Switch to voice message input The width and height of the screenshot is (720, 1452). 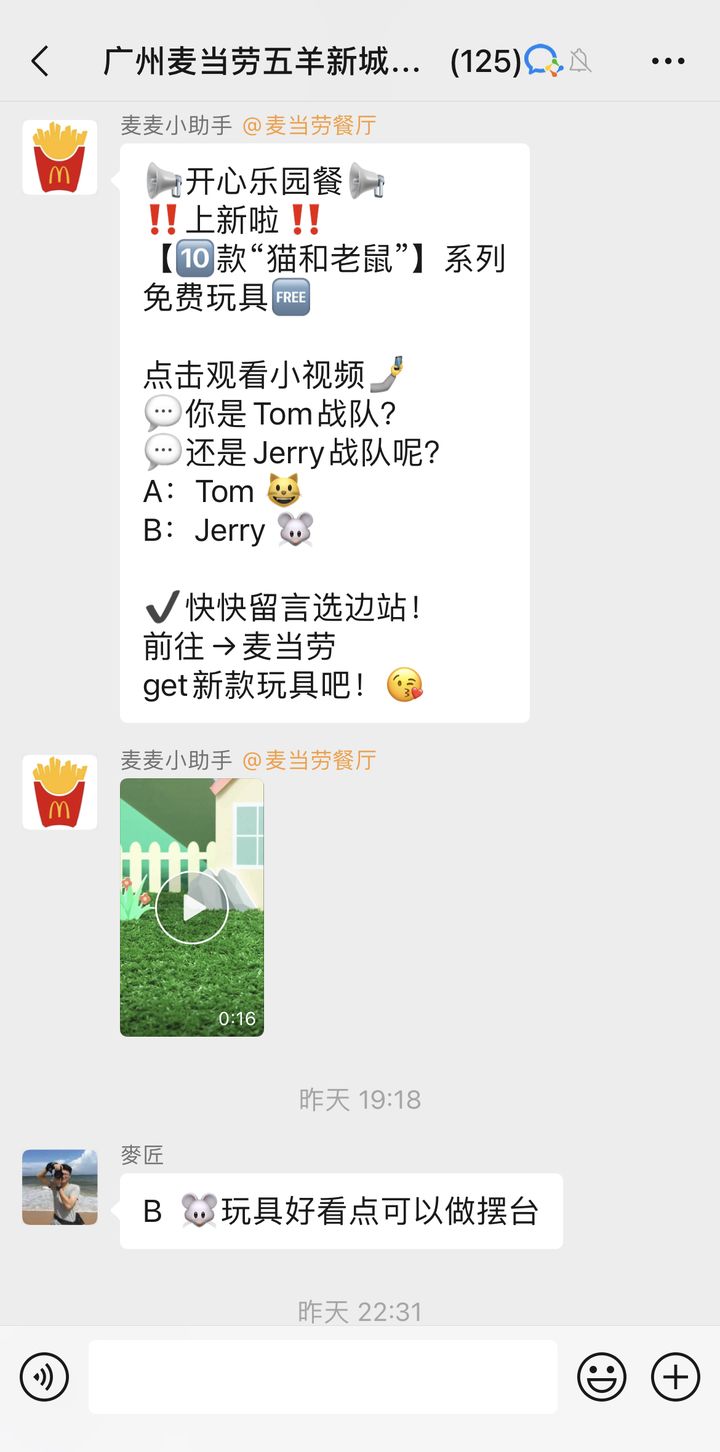(45, 1377)
